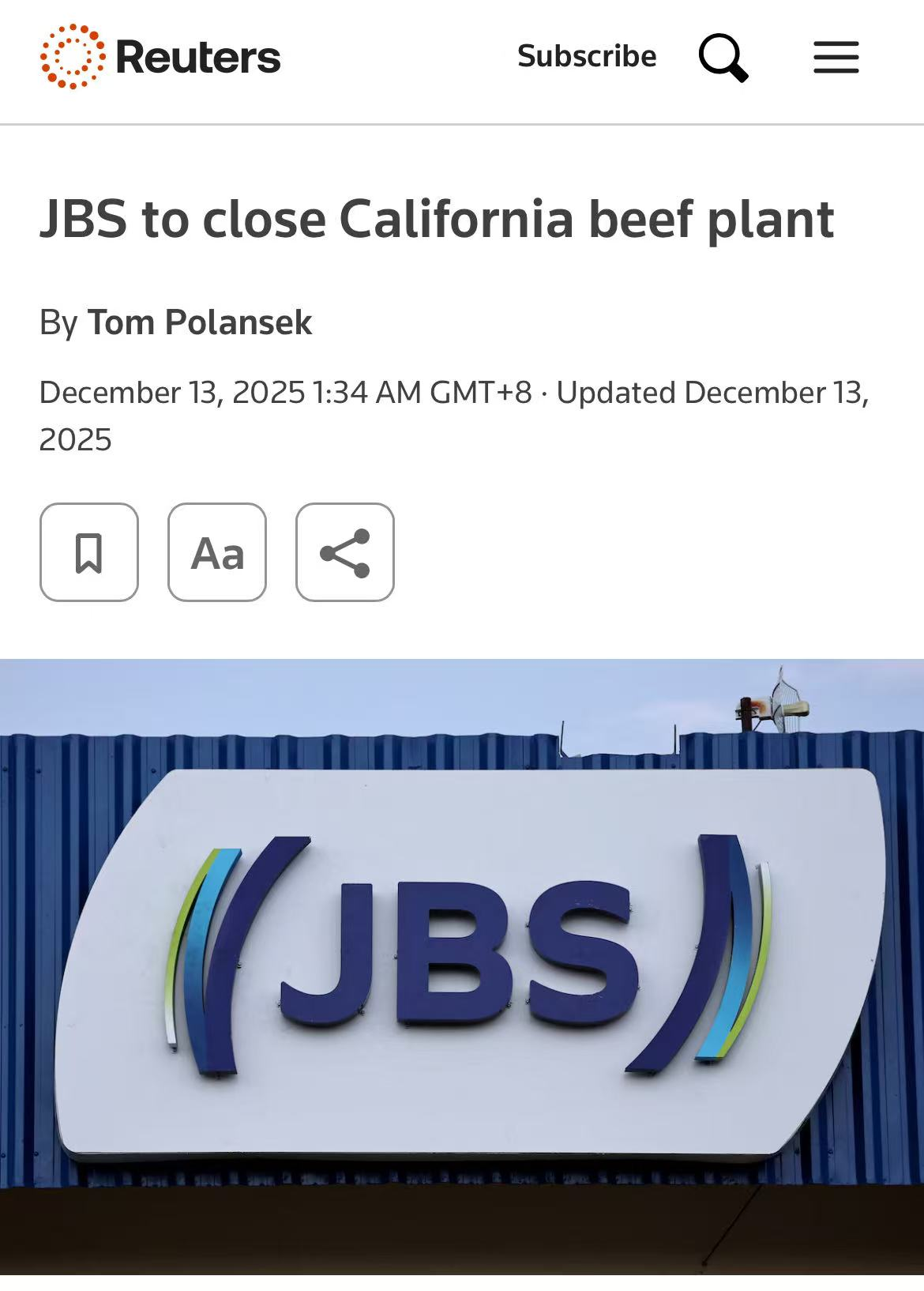Screen dimensions: 924x1291
Task: Go to the Reuters home page logo
Action: pyautogui.click(x=160, y=57)
